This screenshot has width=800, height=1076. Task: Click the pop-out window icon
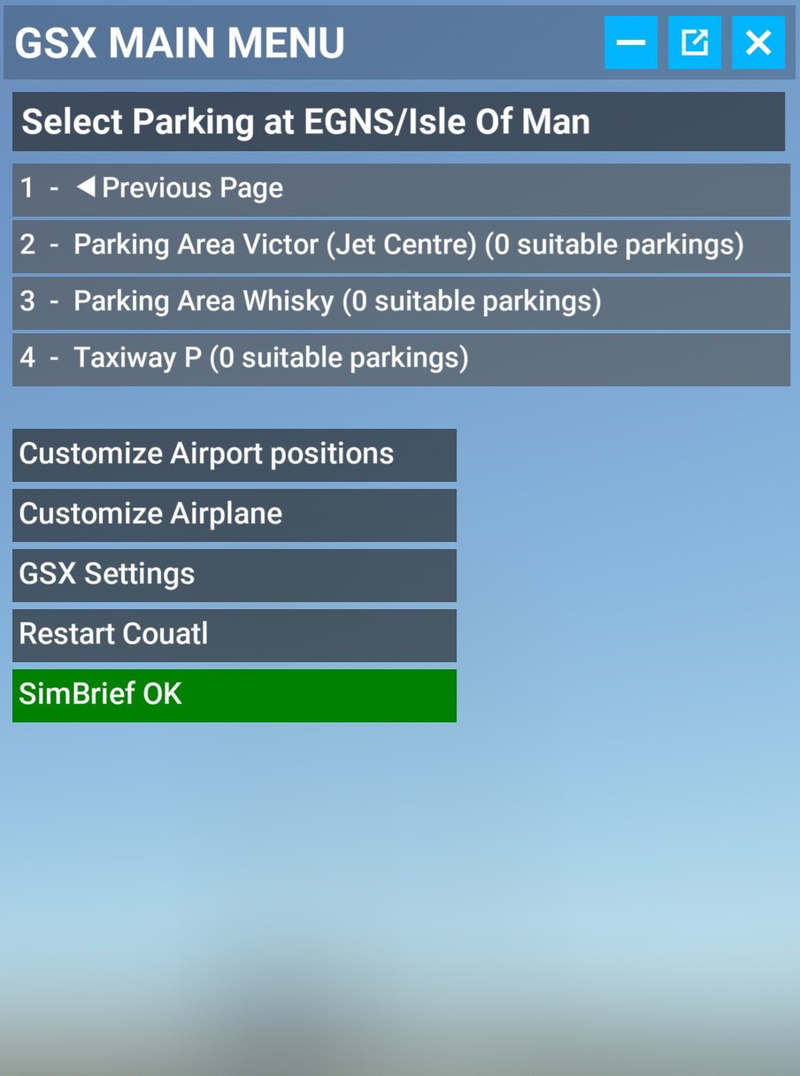pos(694,43)
